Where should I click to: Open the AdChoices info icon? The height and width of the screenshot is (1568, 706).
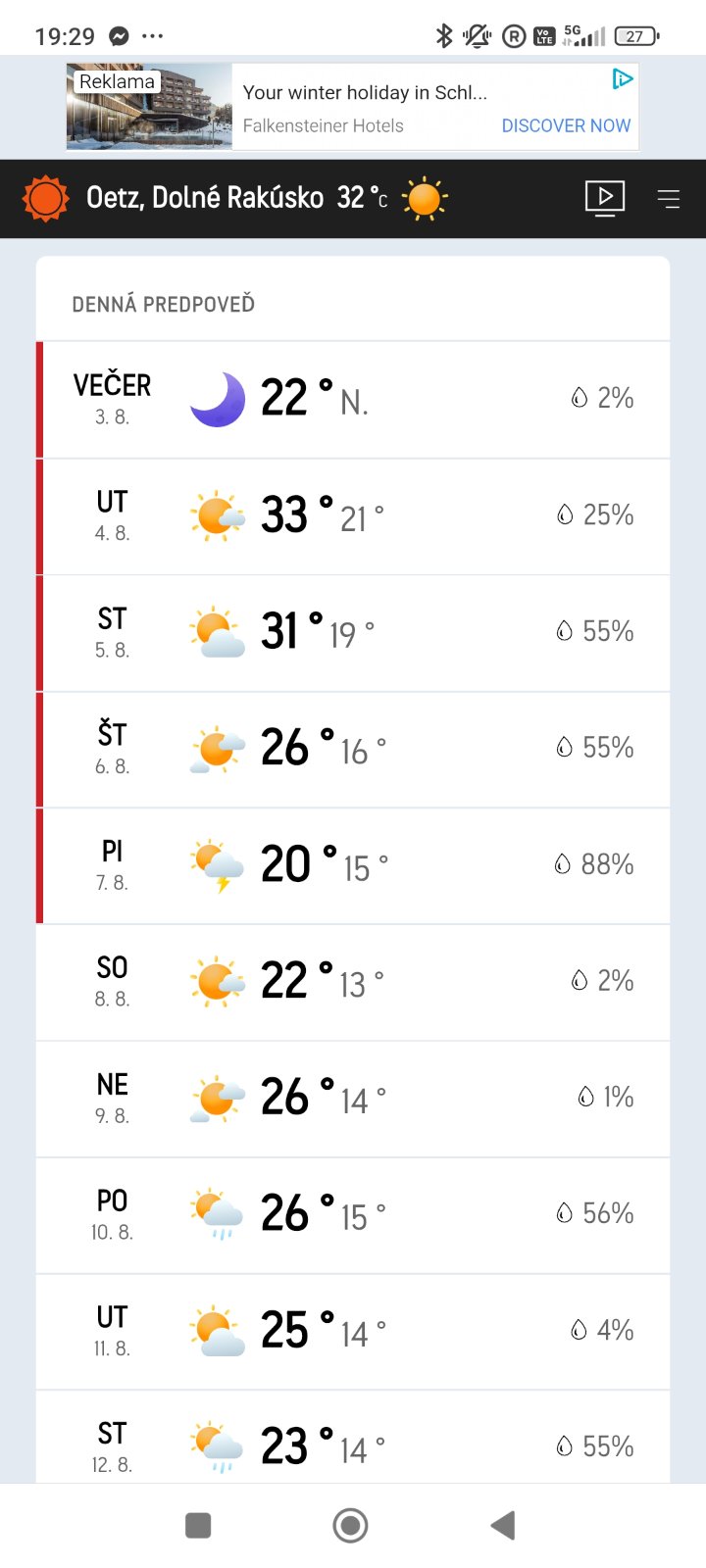tap(622, 79)
